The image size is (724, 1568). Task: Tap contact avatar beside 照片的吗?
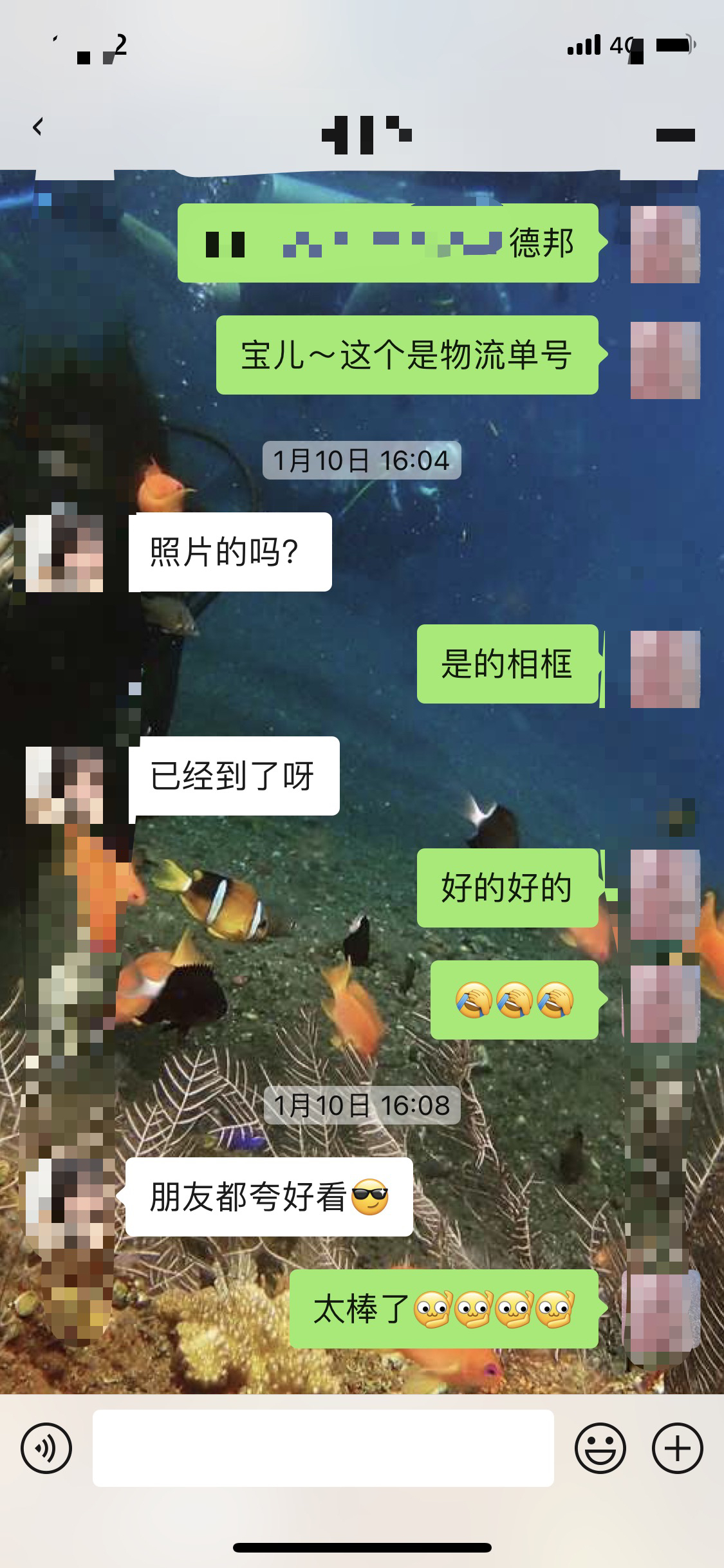64,553
